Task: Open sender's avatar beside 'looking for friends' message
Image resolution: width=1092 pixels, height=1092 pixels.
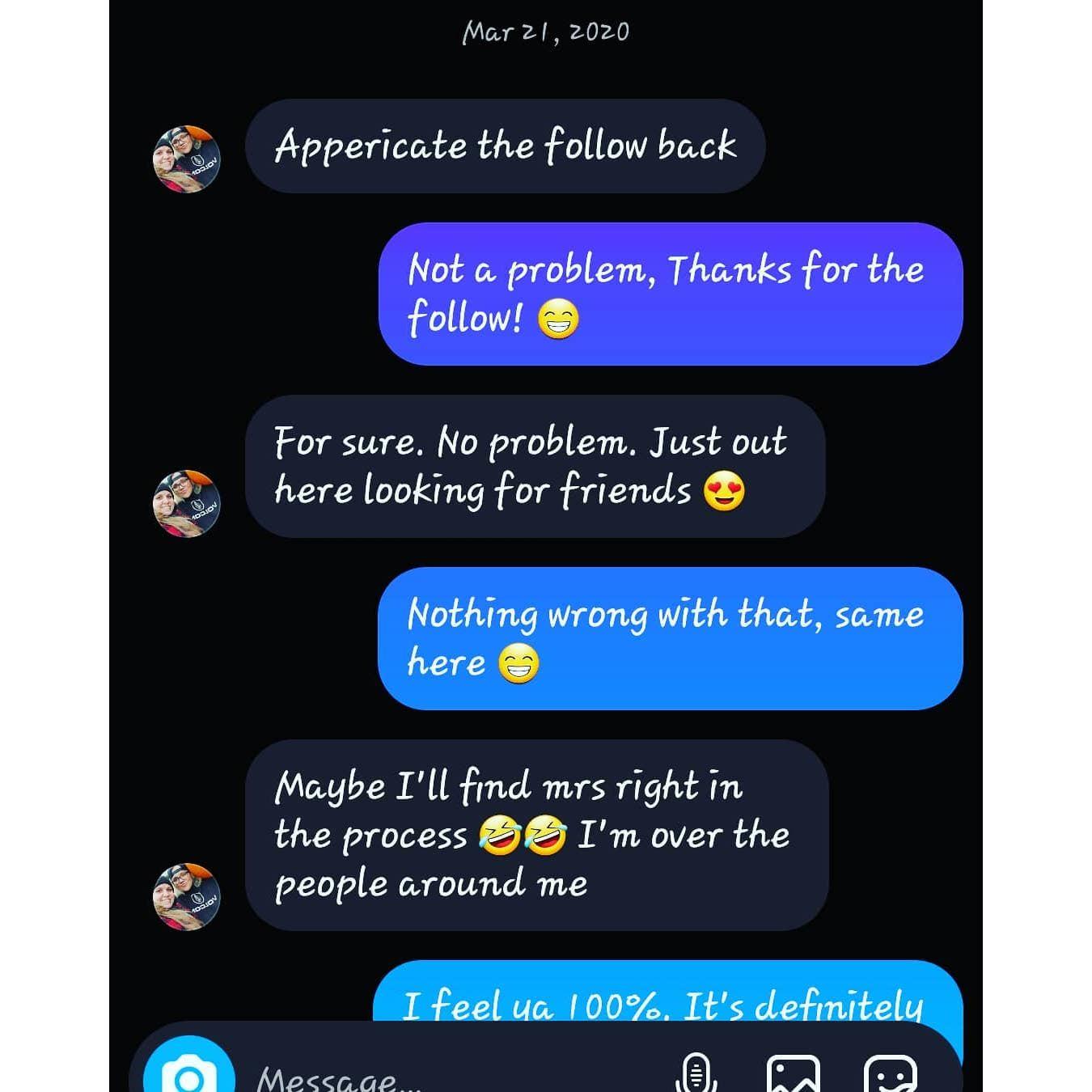Action: (187, 503)
